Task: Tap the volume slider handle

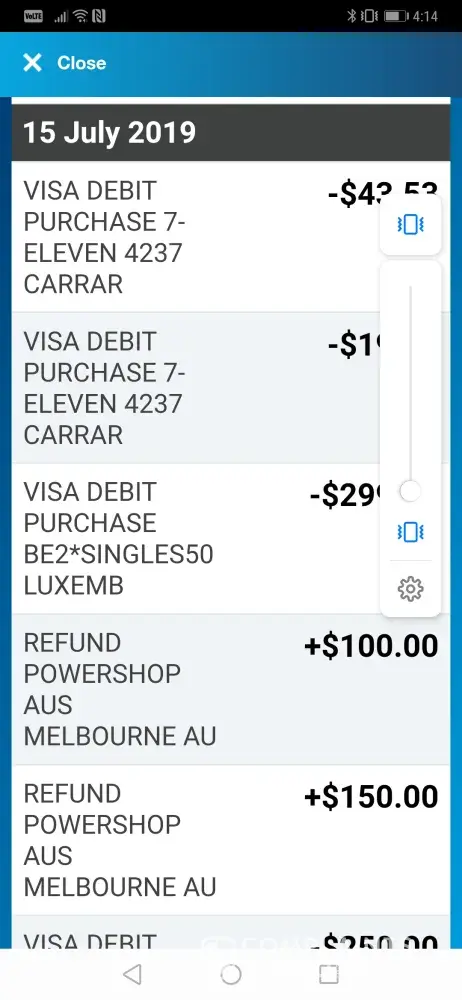Action: 410,492
